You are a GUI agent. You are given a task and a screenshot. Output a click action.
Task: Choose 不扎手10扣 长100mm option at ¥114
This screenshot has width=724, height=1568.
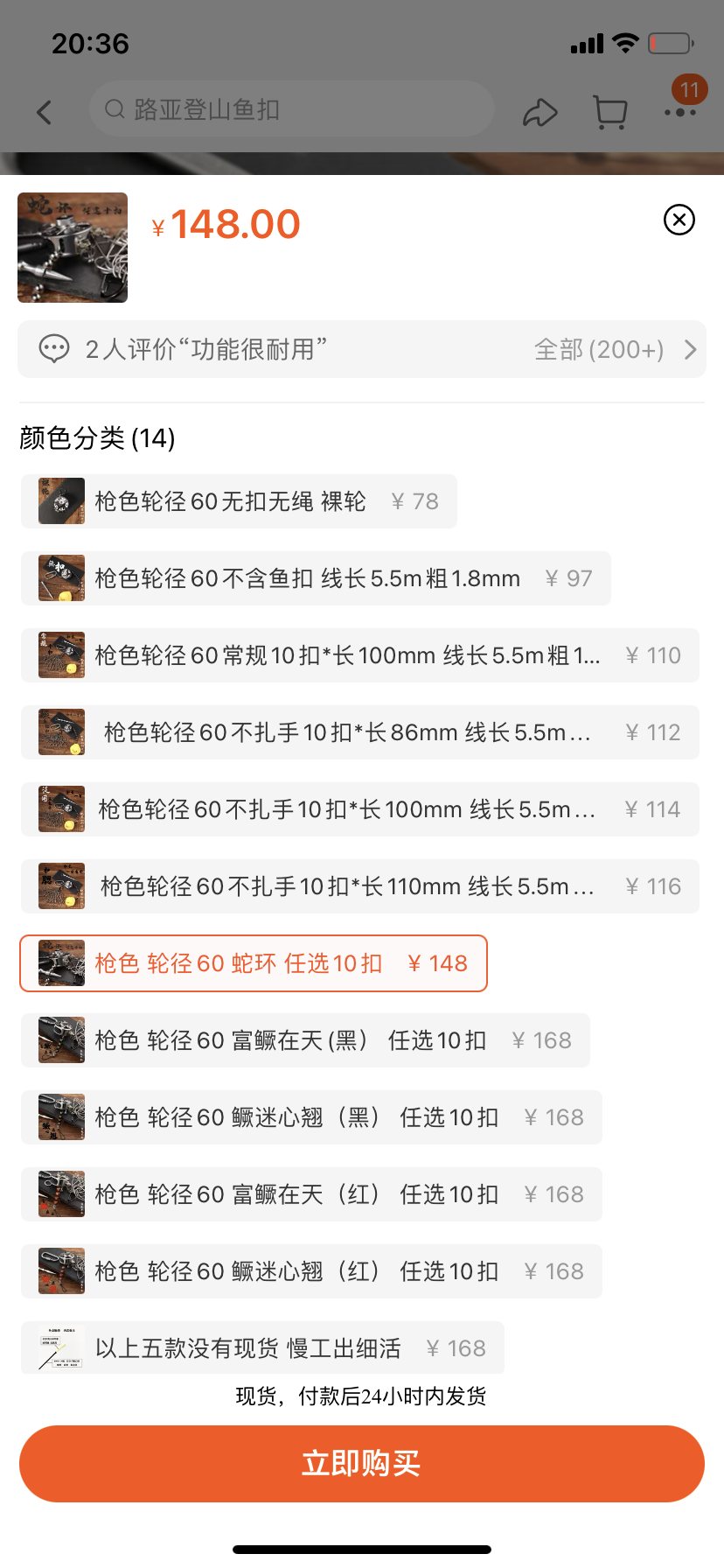[360, 809]
